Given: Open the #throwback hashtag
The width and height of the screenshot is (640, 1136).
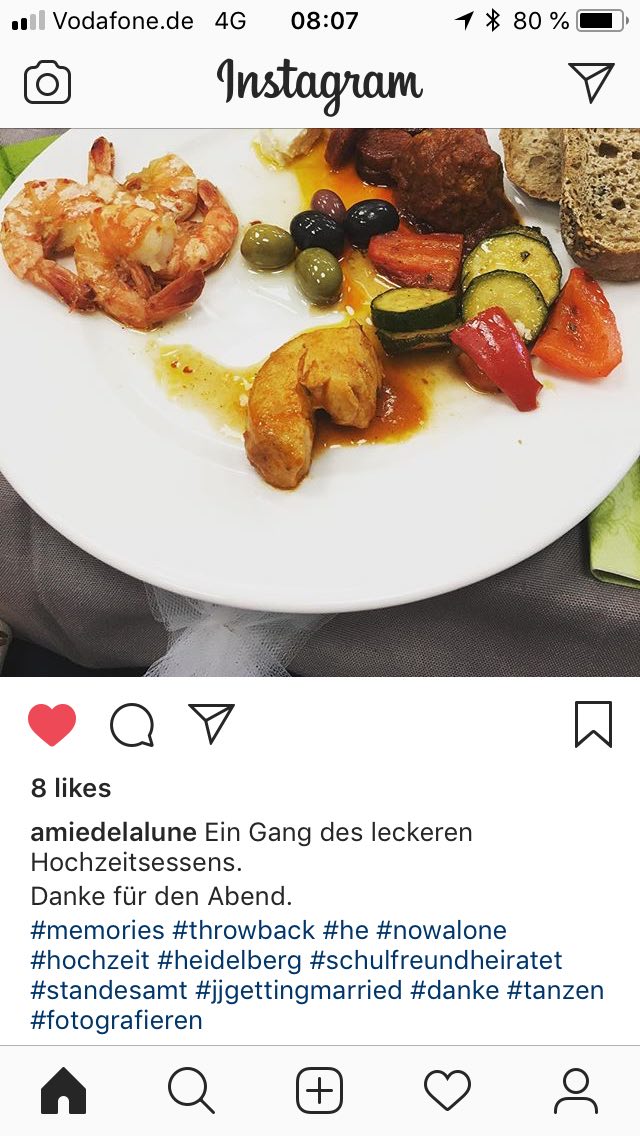Looking at the screenshot, I should coord(243,930).
